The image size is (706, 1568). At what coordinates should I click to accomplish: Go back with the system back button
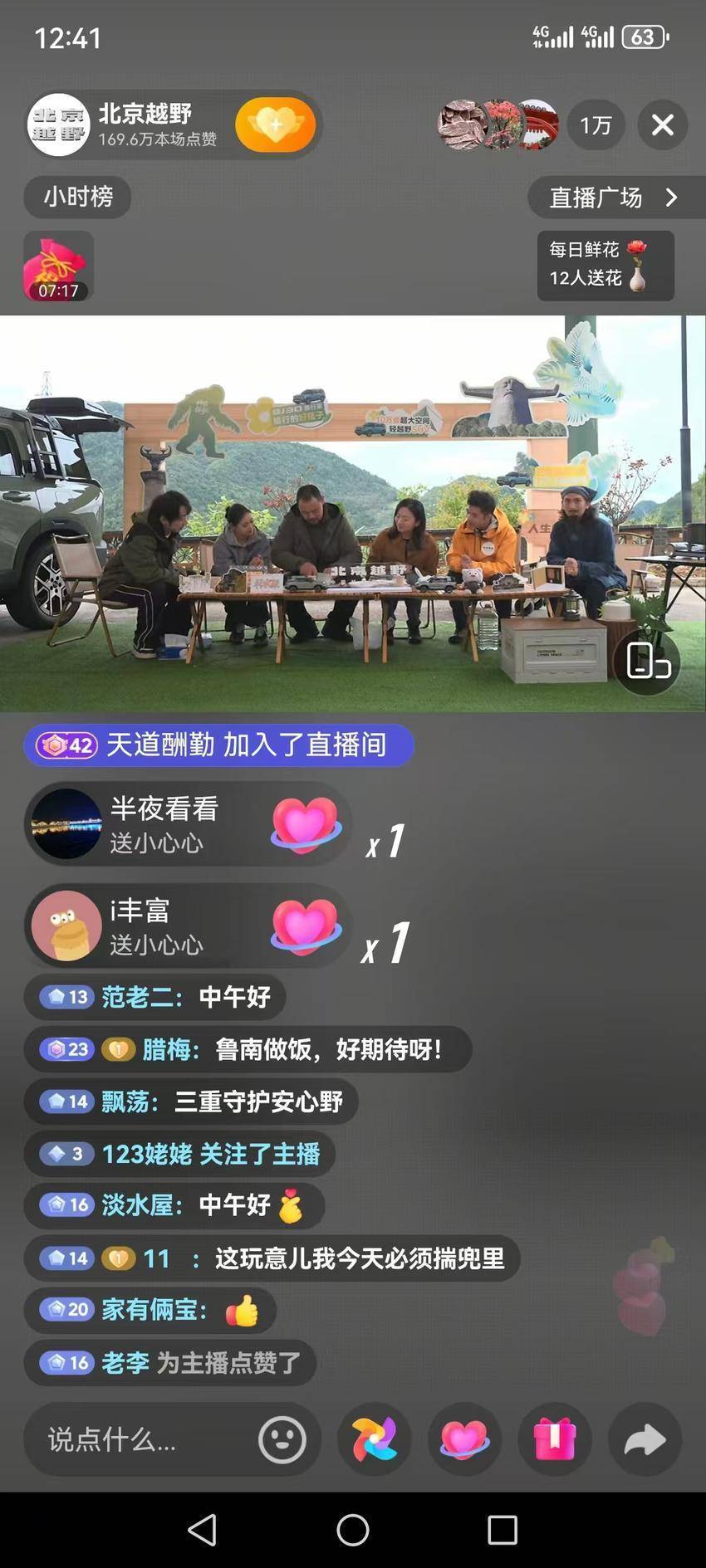coord(203,1530)
